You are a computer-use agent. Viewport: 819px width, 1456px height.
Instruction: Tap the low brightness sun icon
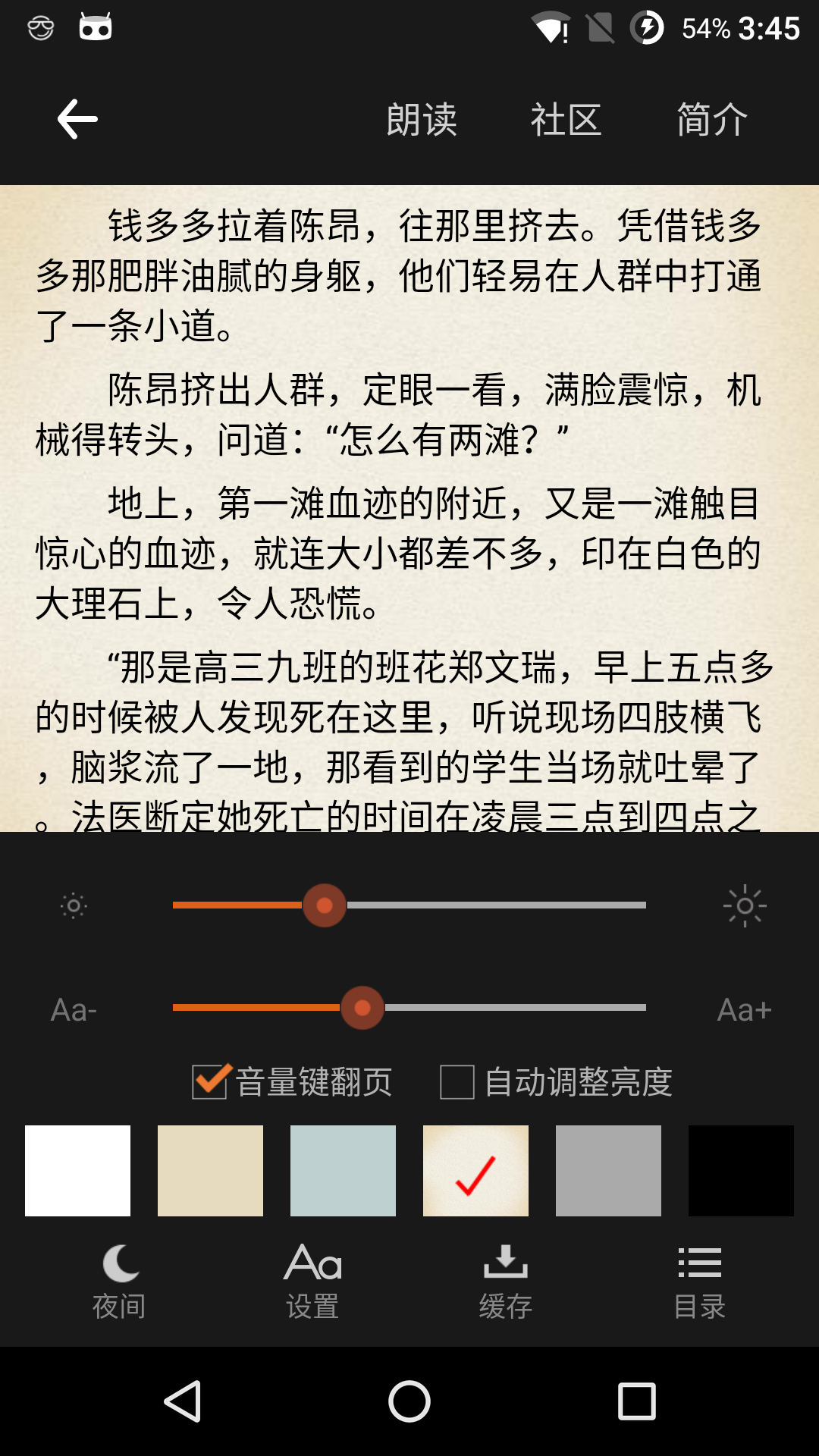point(74,905)
